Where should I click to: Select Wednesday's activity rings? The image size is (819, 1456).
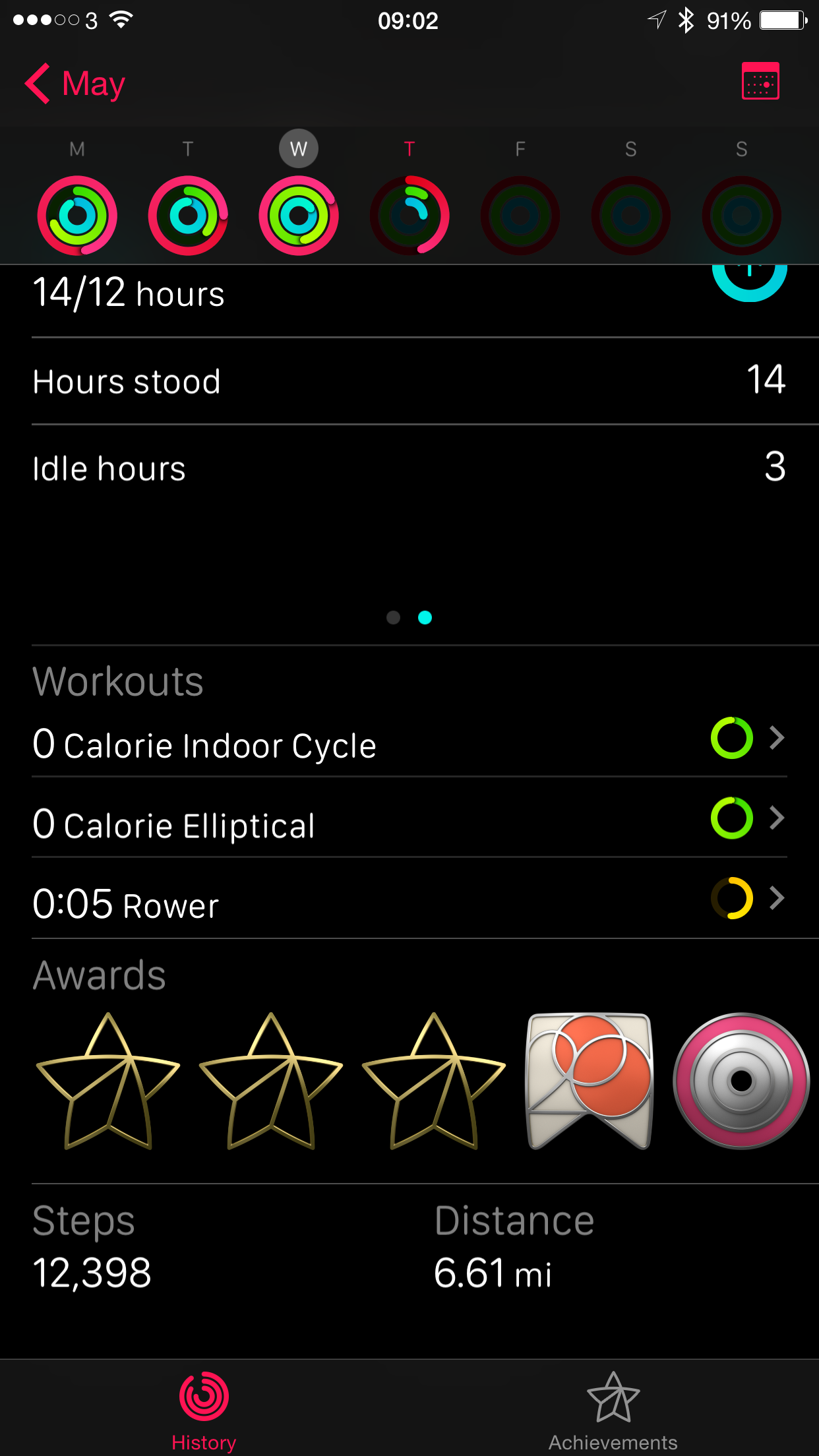(x=299, y=215)
